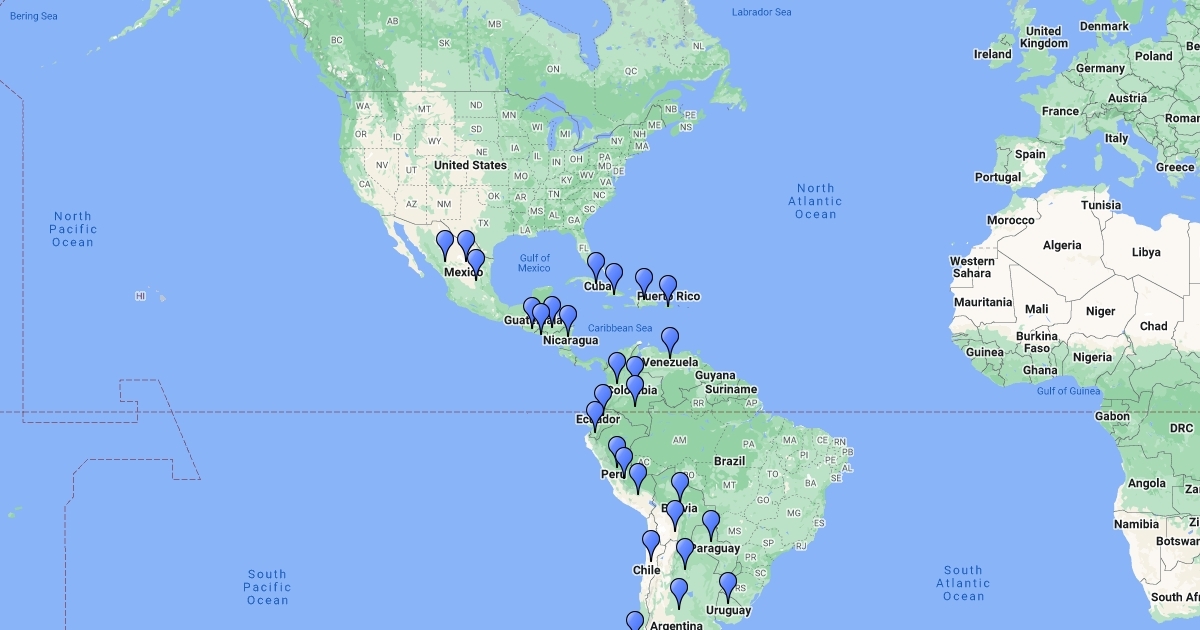
Task: Tap the marker in Uruguay
Action: point(728,586)
